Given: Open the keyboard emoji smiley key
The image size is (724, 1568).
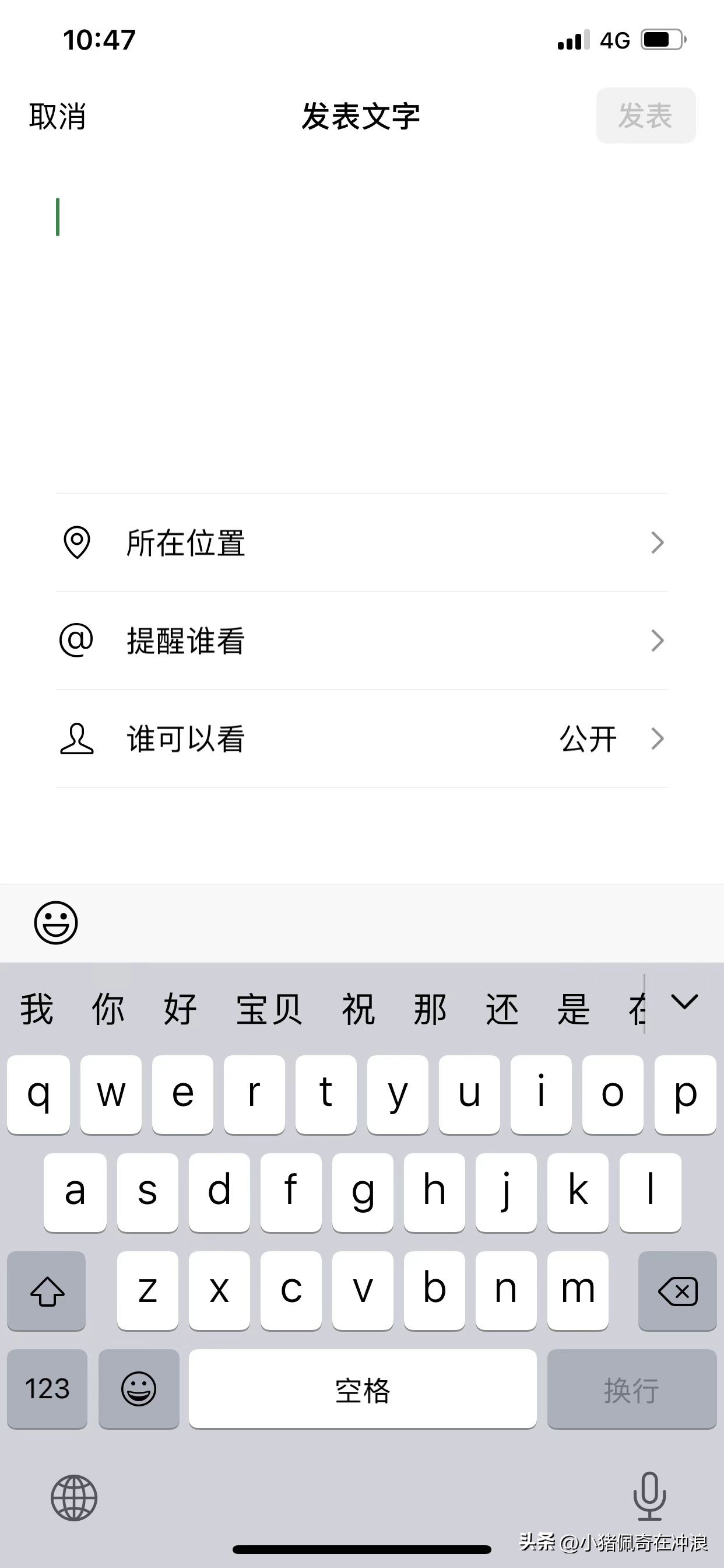Looking at the screenshot, I should tap(139, 1389).
